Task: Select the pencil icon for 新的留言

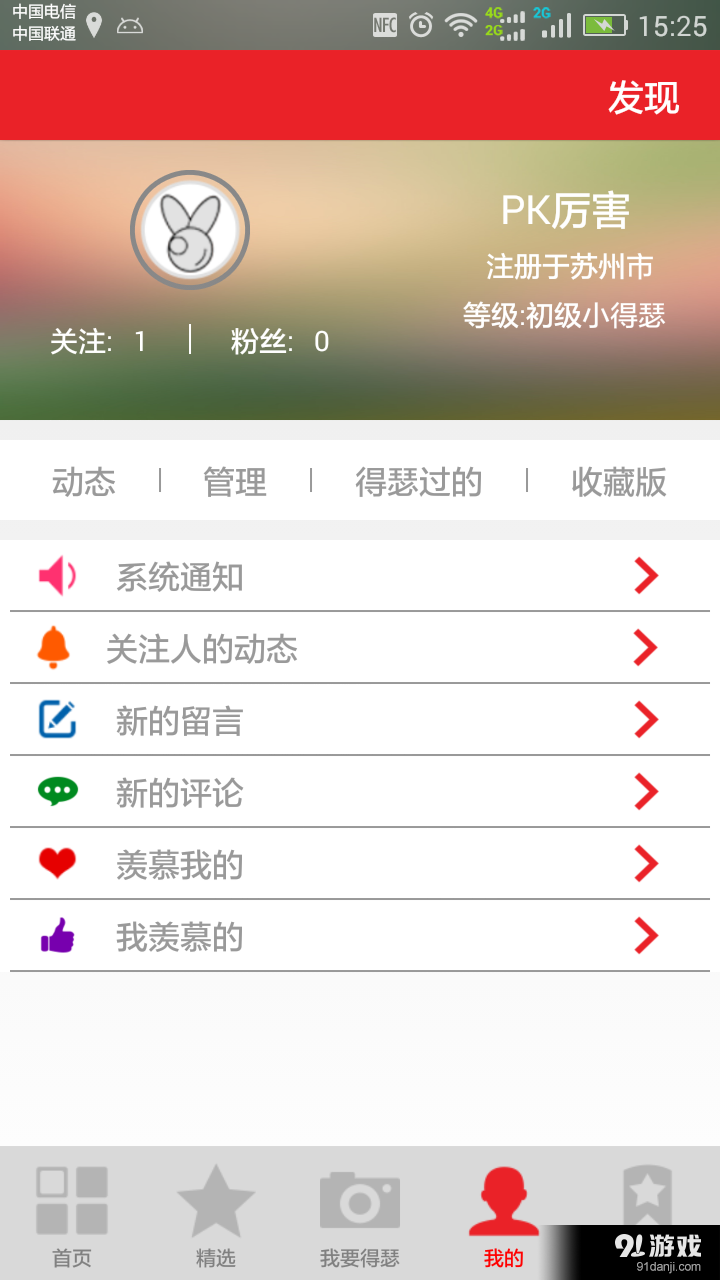Action: (x=57, y=719)
